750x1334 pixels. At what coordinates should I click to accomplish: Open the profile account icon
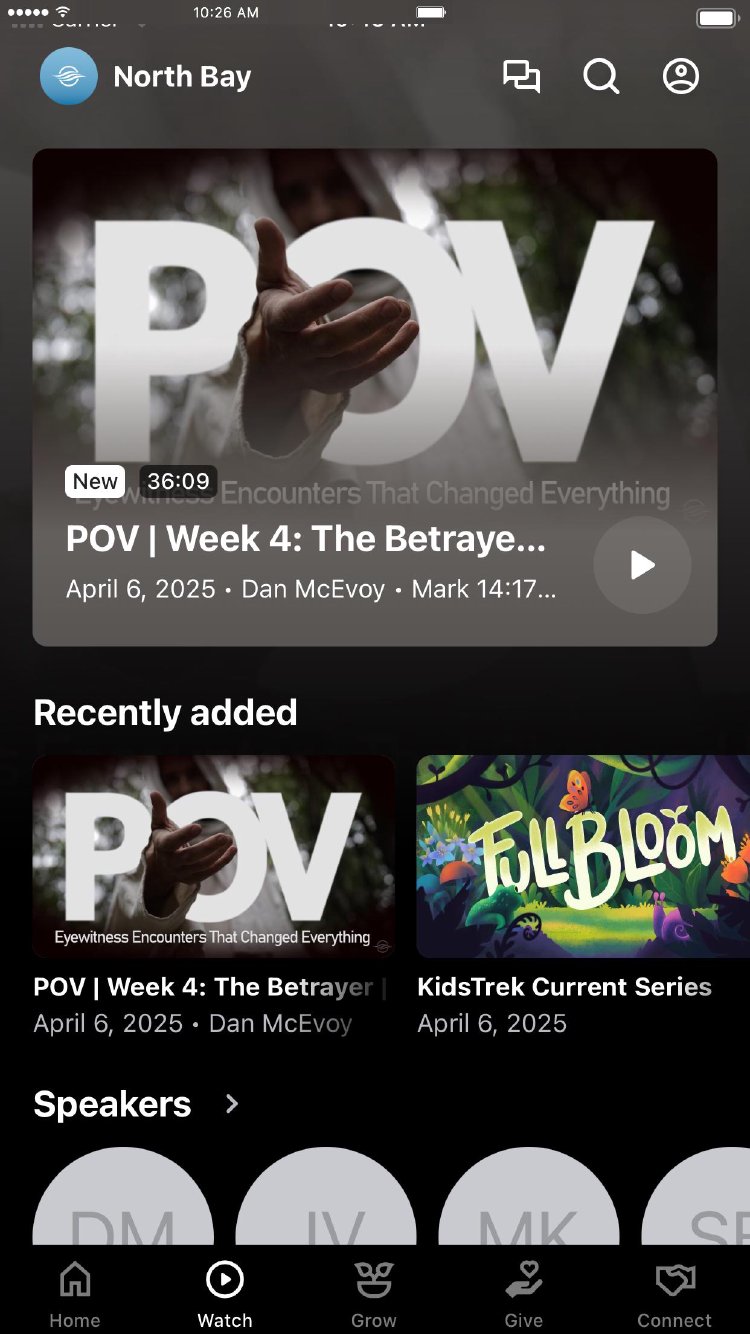click(681, 77)
